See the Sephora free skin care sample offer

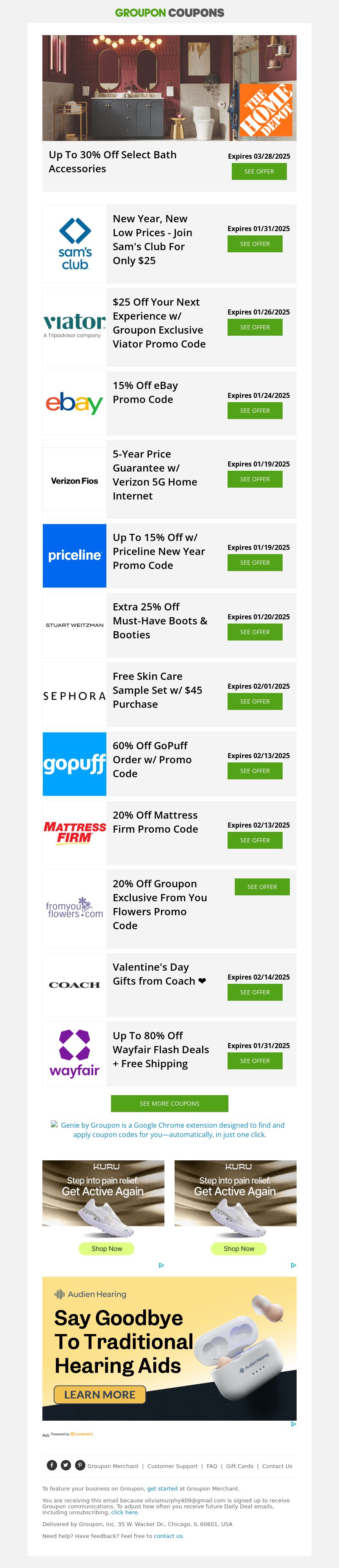pyautogui.click(x=254, y=702)
